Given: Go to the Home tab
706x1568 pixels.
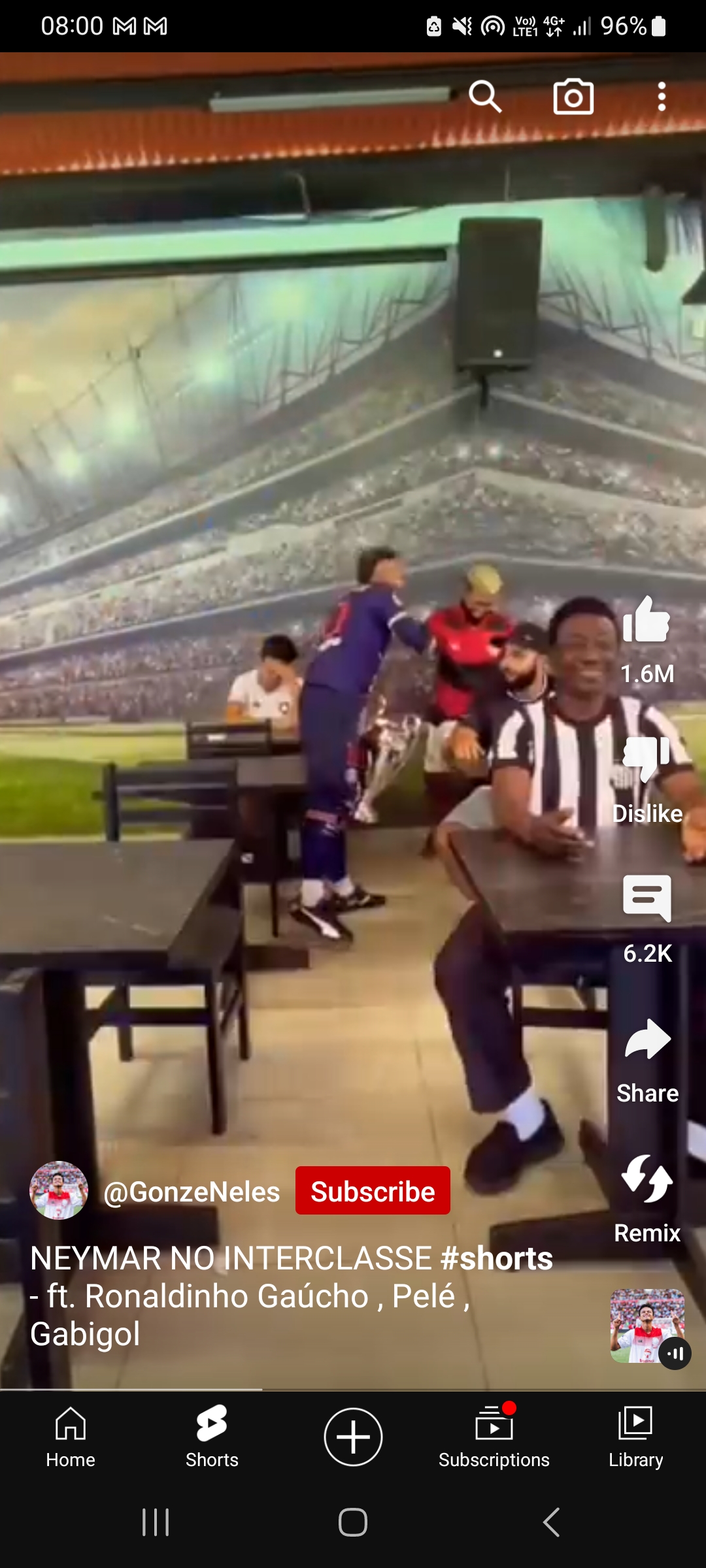Looking at the screenshot, I should pos(71,1437).
